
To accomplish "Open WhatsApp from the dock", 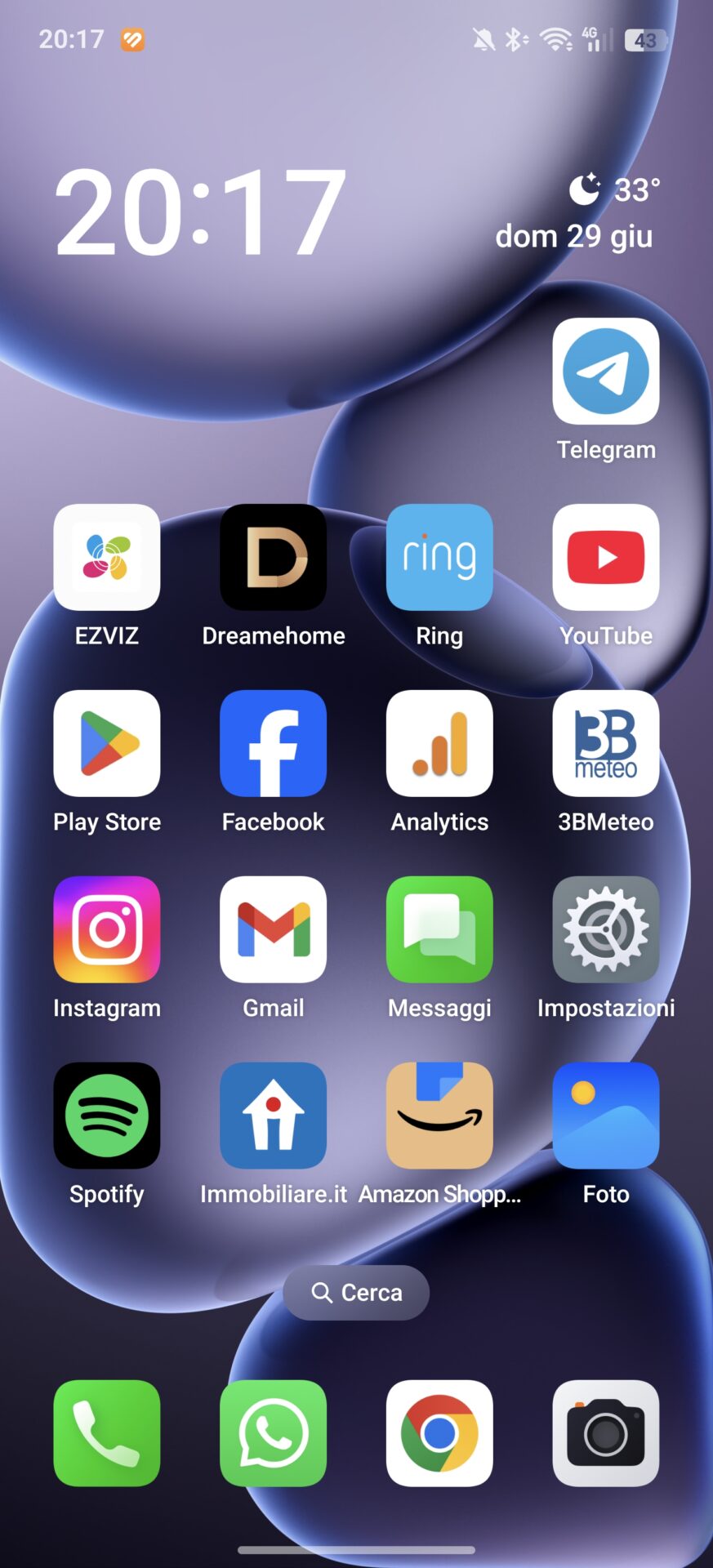I will click(x=273, y=1433).
